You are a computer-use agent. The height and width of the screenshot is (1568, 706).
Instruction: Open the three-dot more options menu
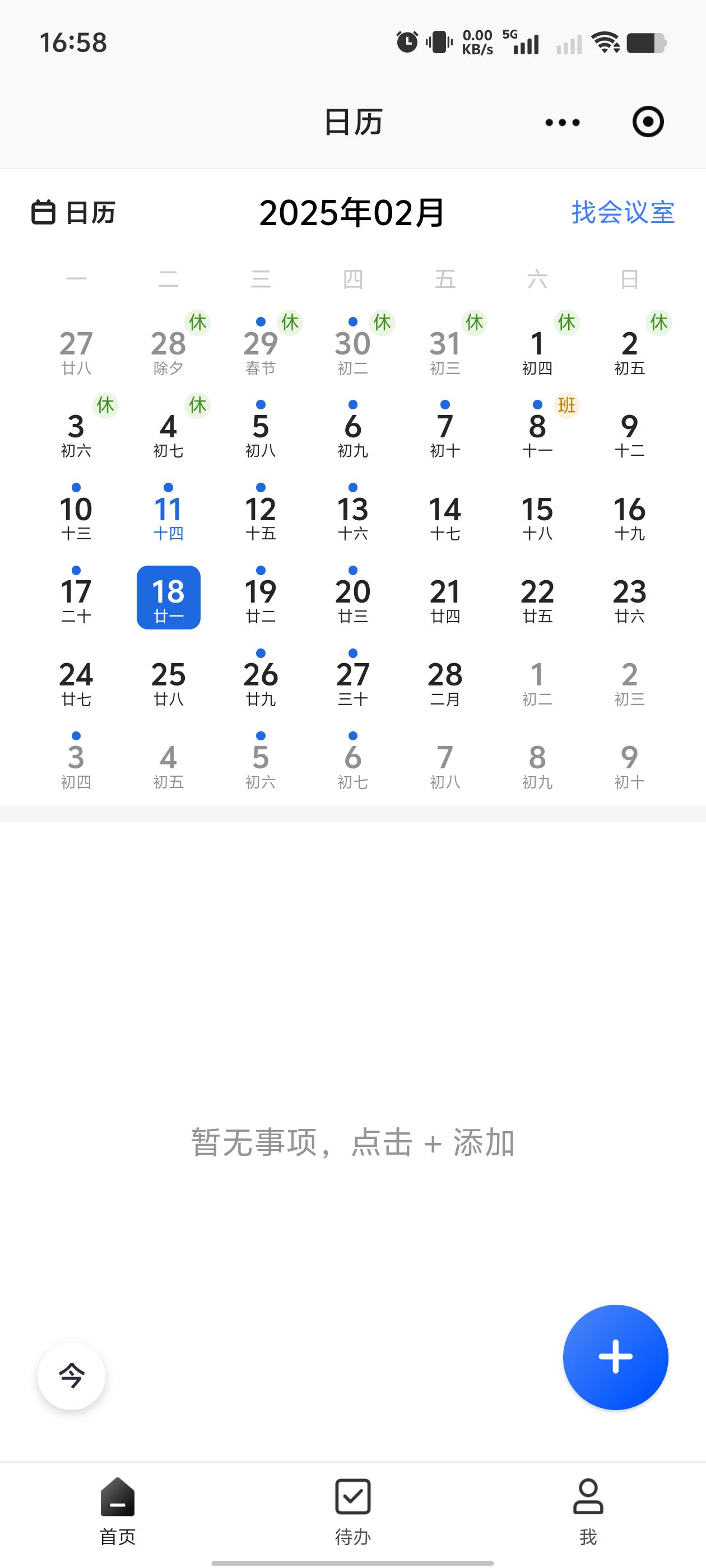pos(562,122)
